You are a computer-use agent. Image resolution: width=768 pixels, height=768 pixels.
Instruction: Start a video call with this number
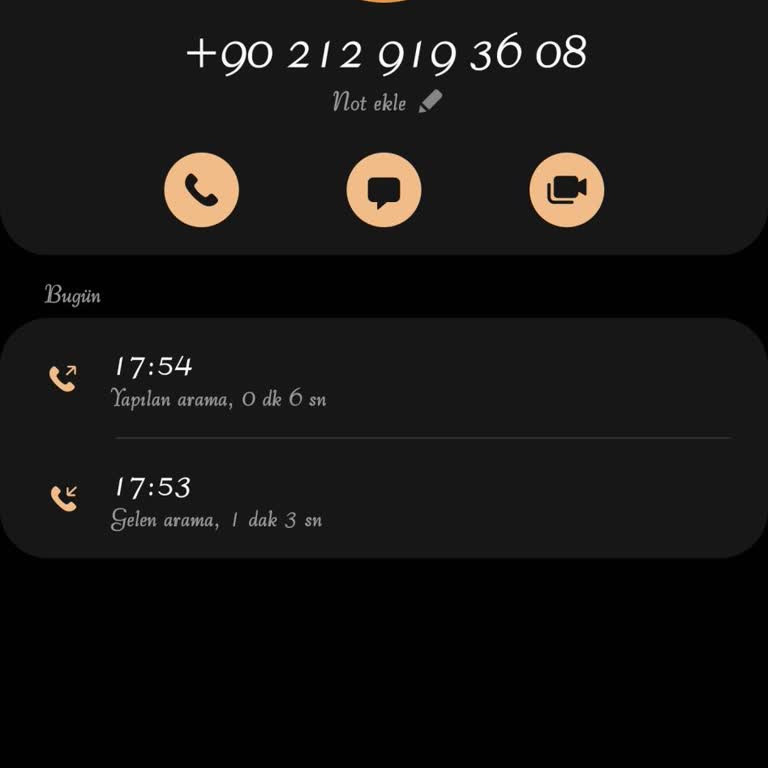pyautogui.click(x=566, y=190)
